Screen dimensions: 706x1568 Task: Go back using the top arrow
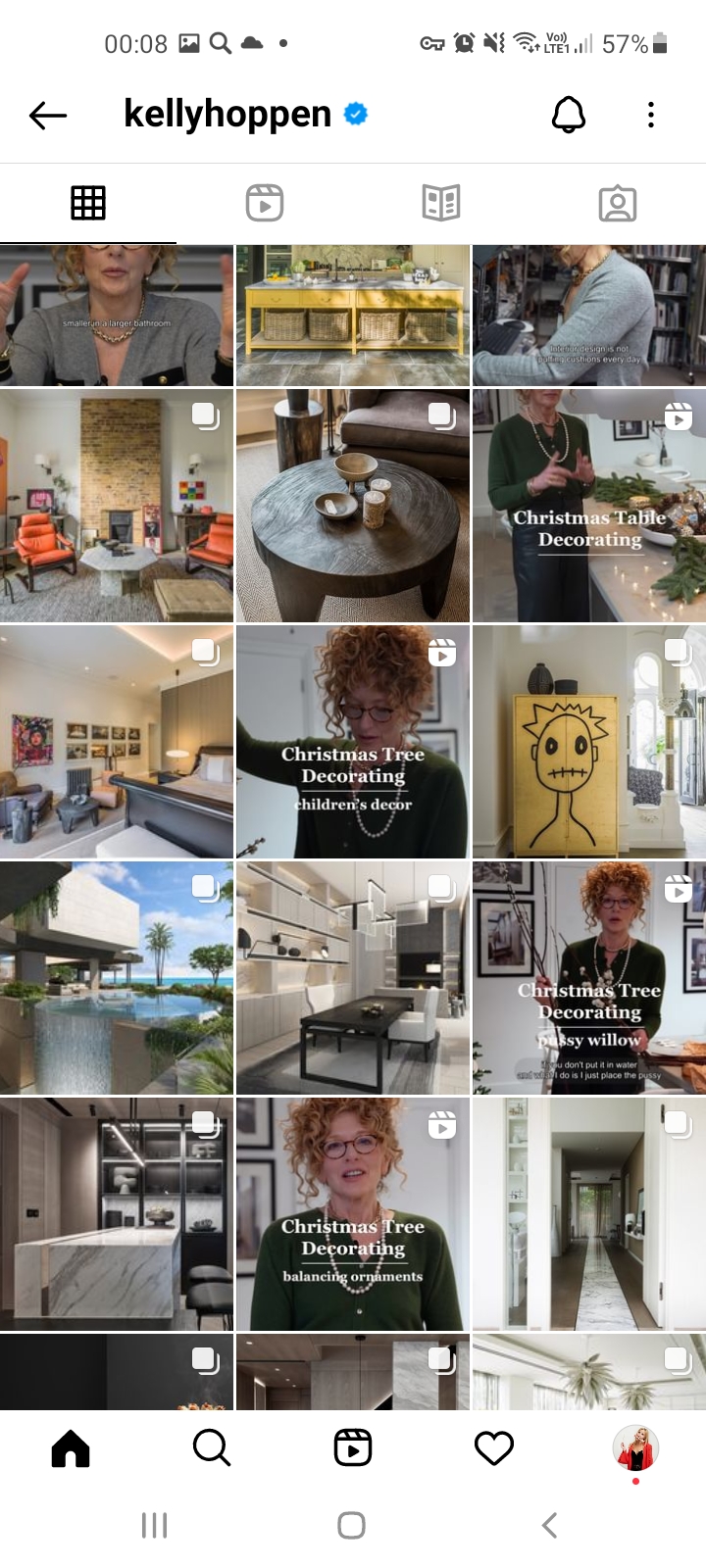(48, 116)
